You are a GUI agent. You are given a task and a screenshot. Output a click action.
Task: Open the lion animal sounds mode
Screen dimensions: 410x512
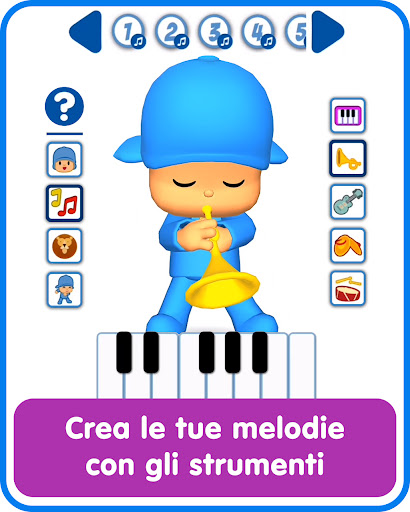[64, 246]
